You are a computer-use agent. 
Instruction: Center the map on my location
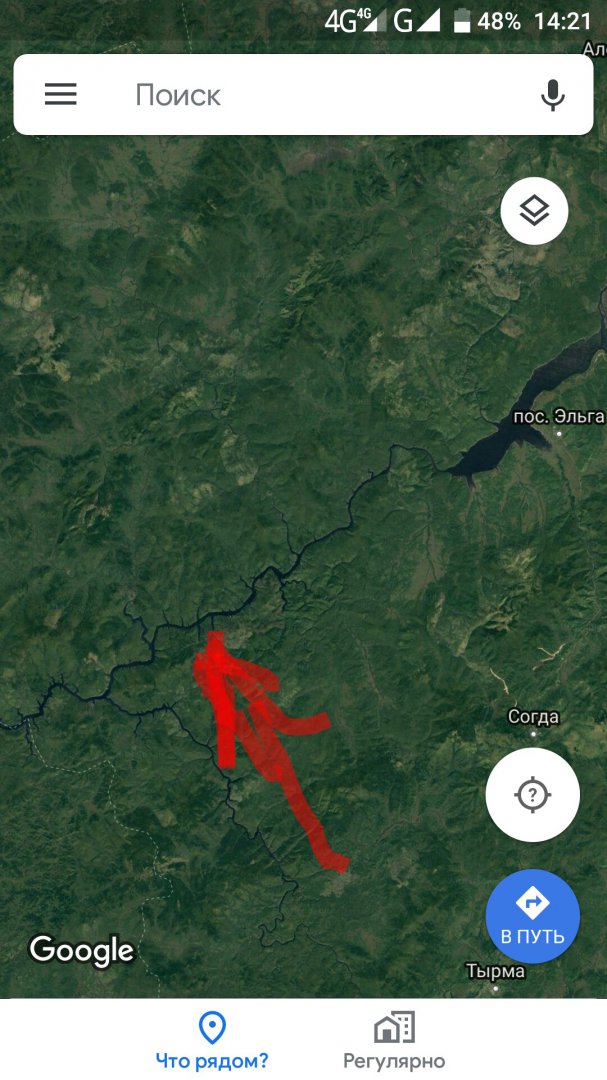coord(532,795)
